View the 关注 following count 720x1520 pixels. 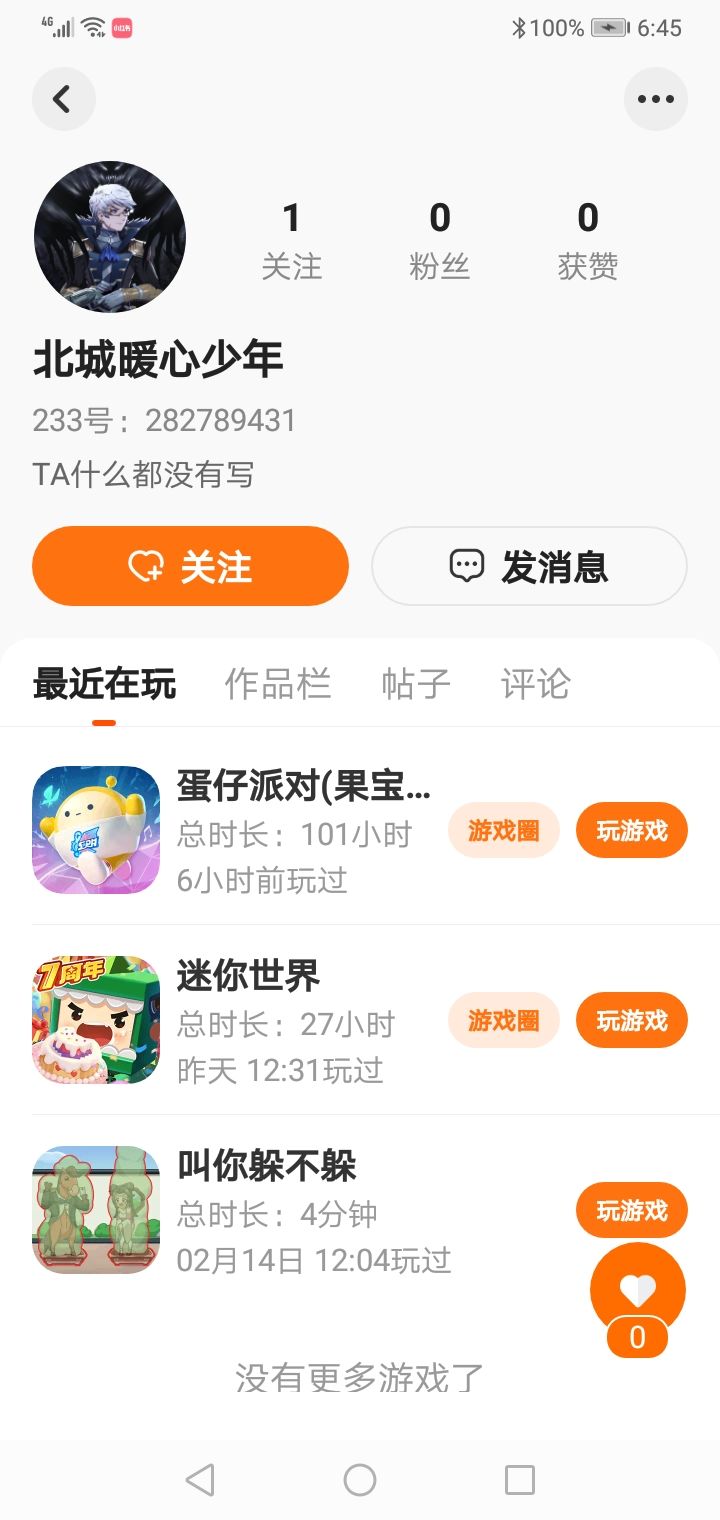coord(291,240)
